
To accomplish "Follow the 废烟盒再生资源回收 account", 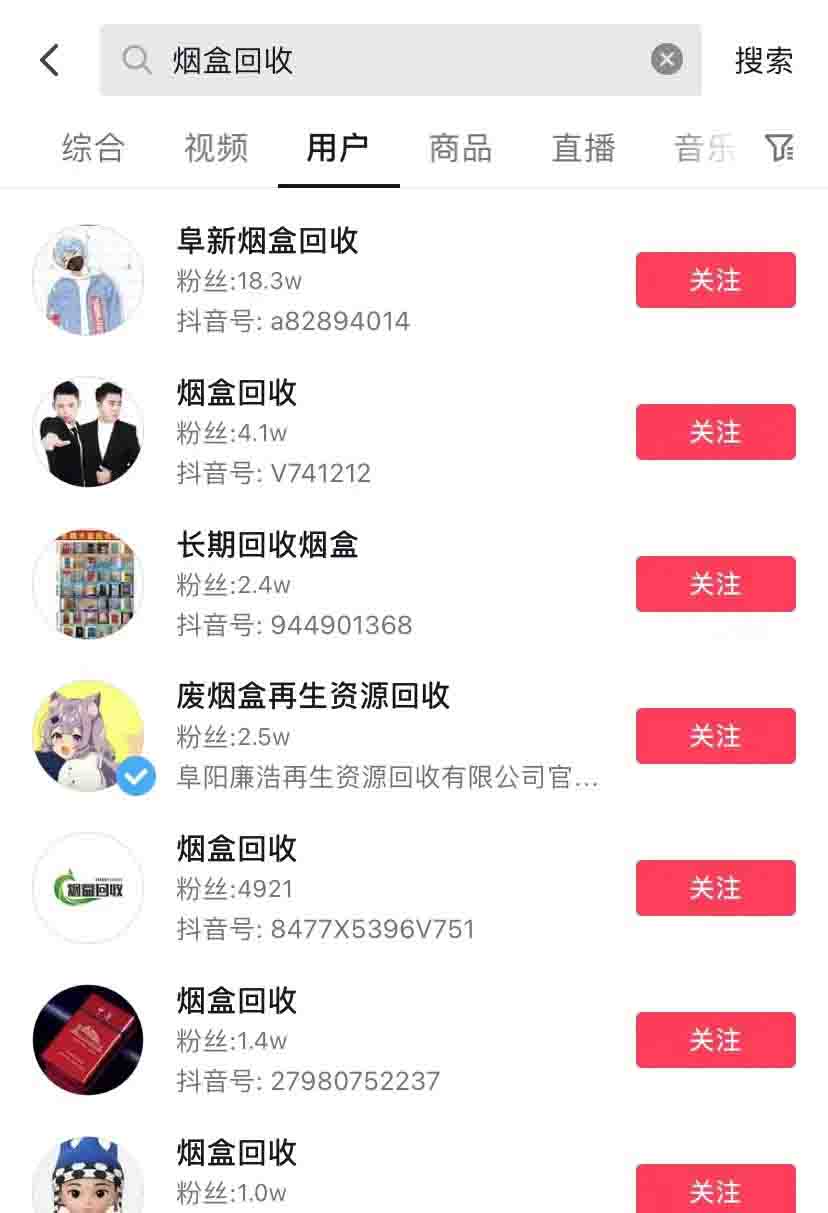I will 715,736.
